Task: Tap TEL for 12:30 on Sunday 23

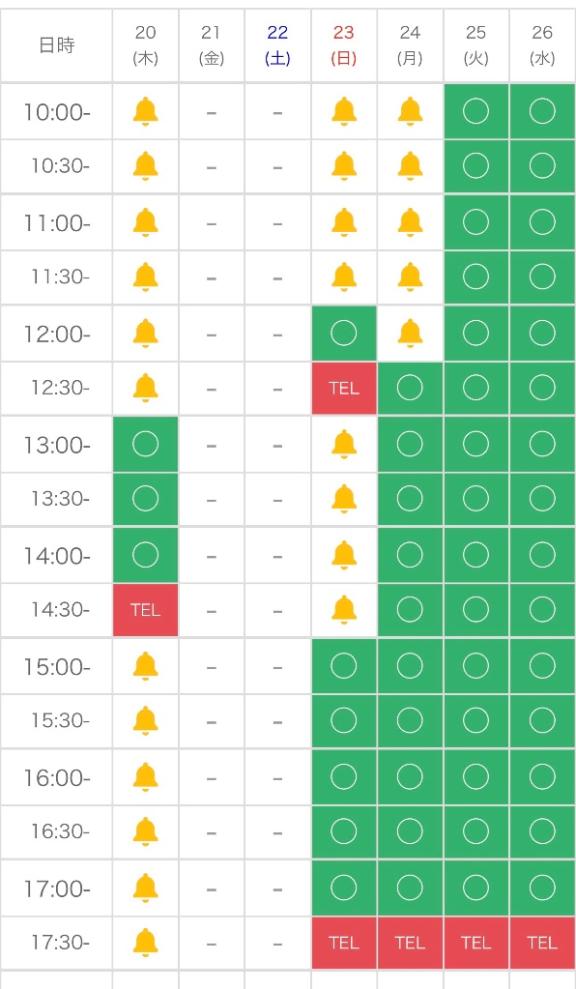Action: coord(344,388)
